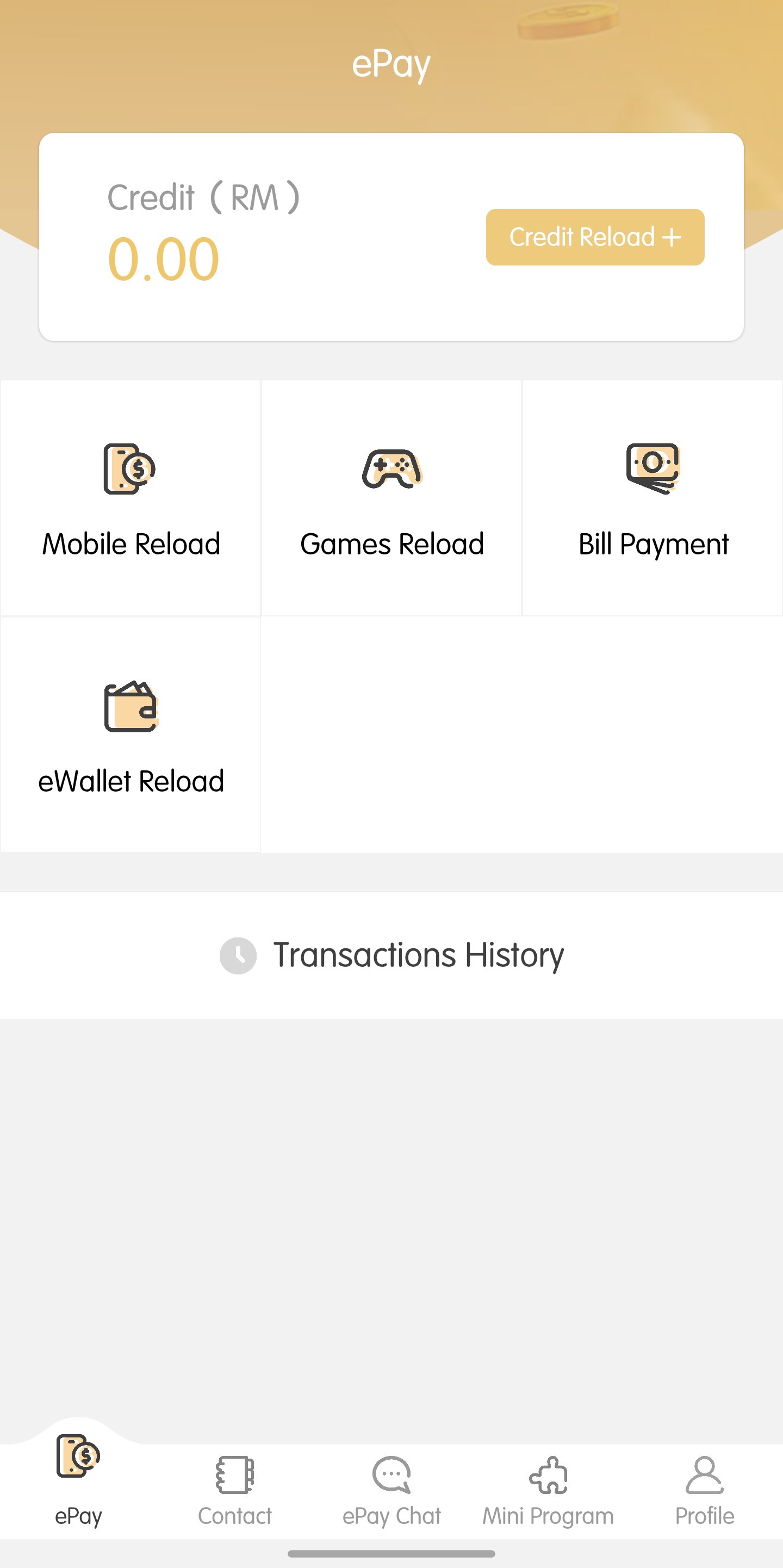The width and height of the screenshot is (783, 1568).
Task: Switch to the ePay tab
Action: click(78, 1484)
